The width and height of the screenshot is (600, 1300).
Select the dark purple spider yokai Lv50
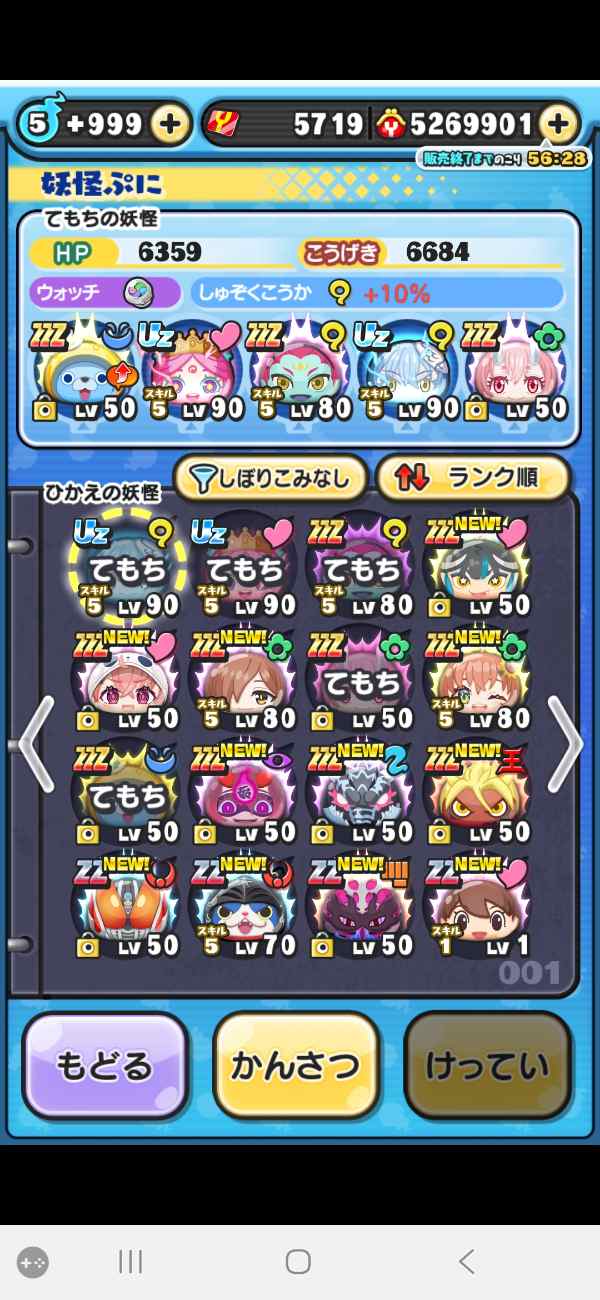(361, 907)
